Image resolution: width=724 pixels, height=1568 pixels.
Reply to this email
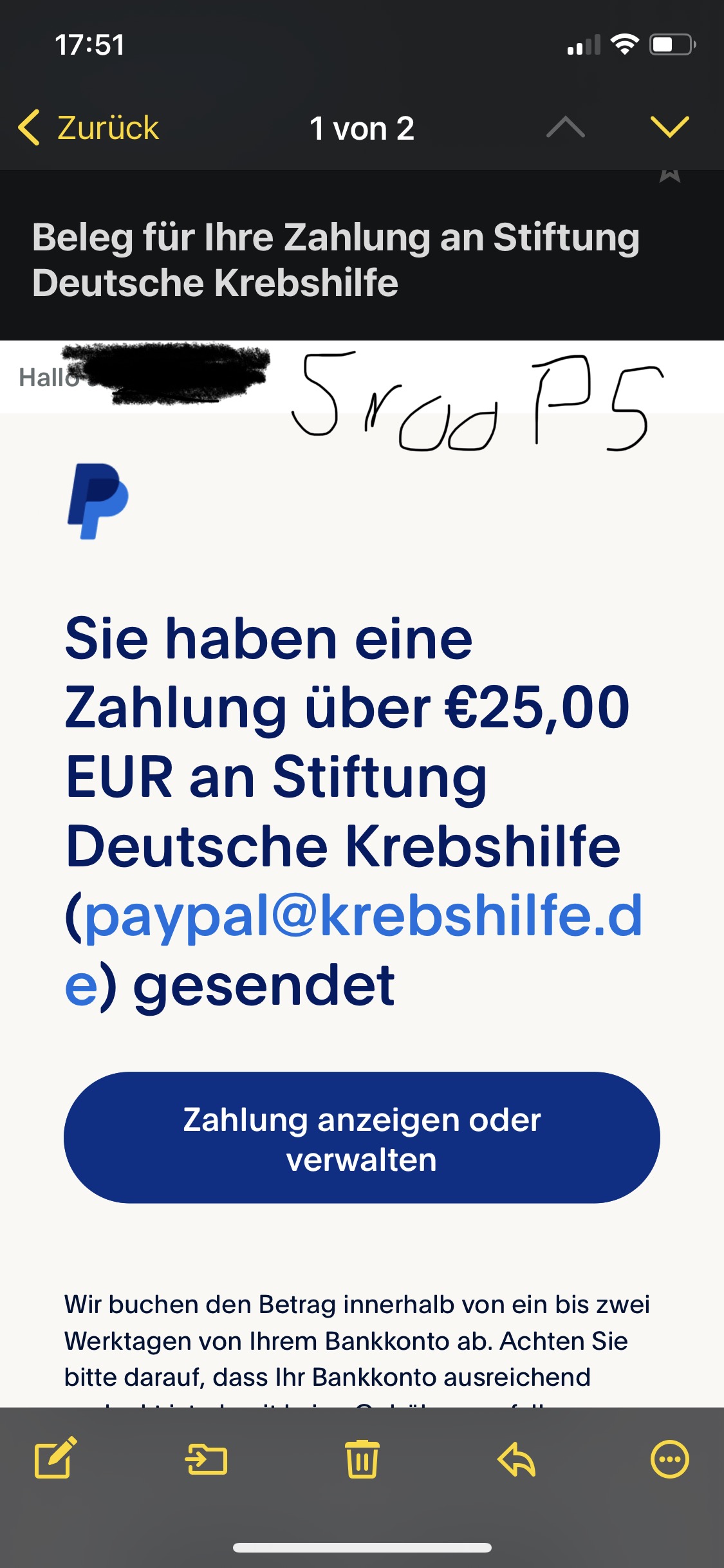517,1459
